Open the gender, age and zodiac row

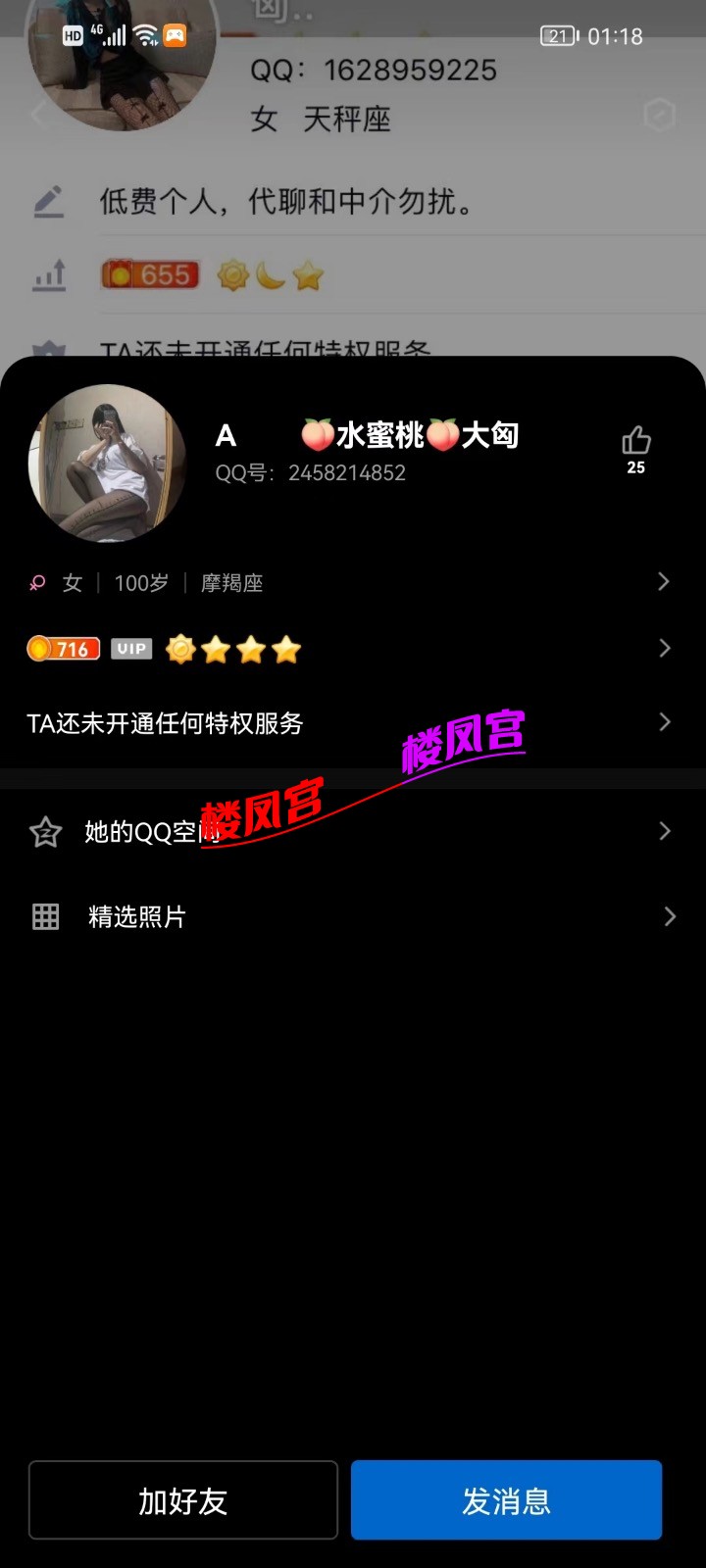353,583
